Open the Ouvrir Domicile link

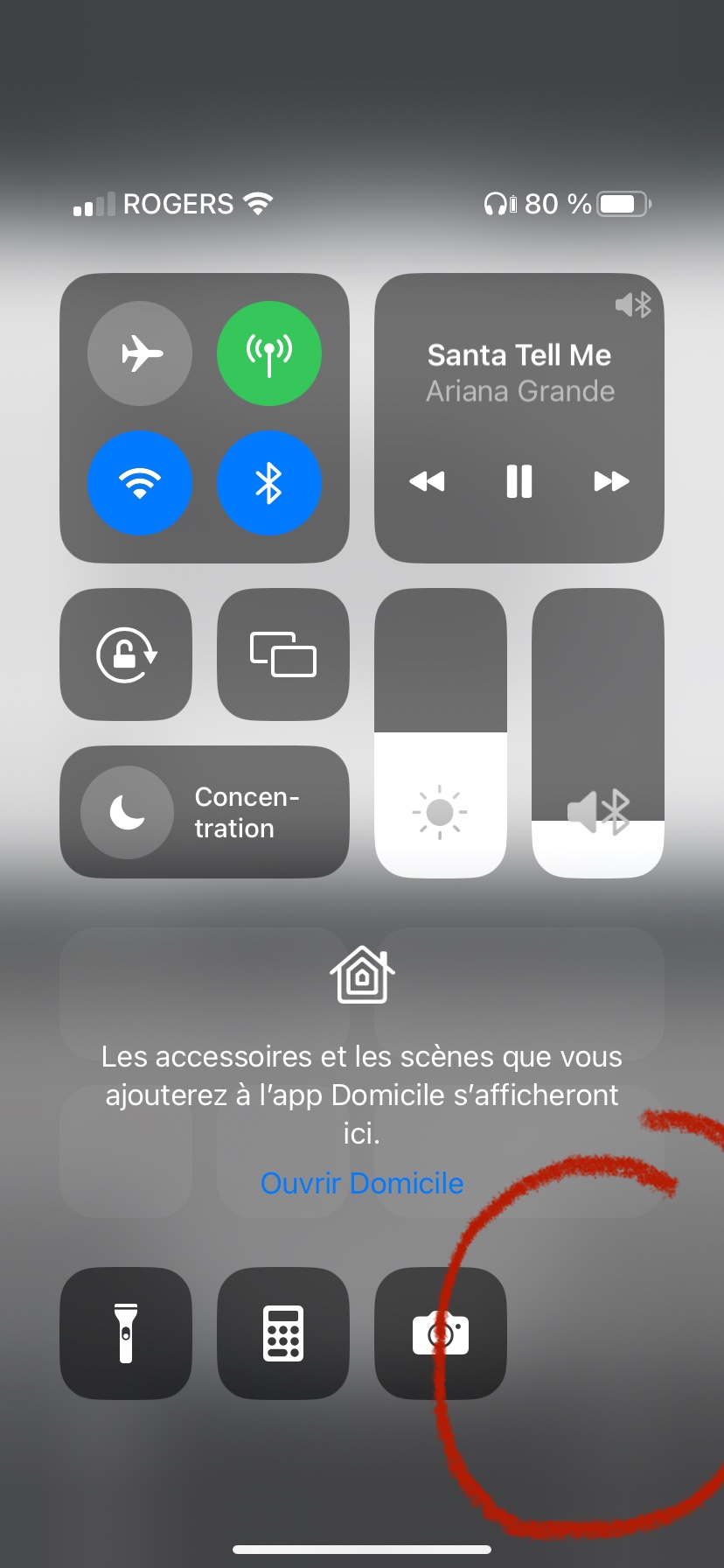[362, 1183]
